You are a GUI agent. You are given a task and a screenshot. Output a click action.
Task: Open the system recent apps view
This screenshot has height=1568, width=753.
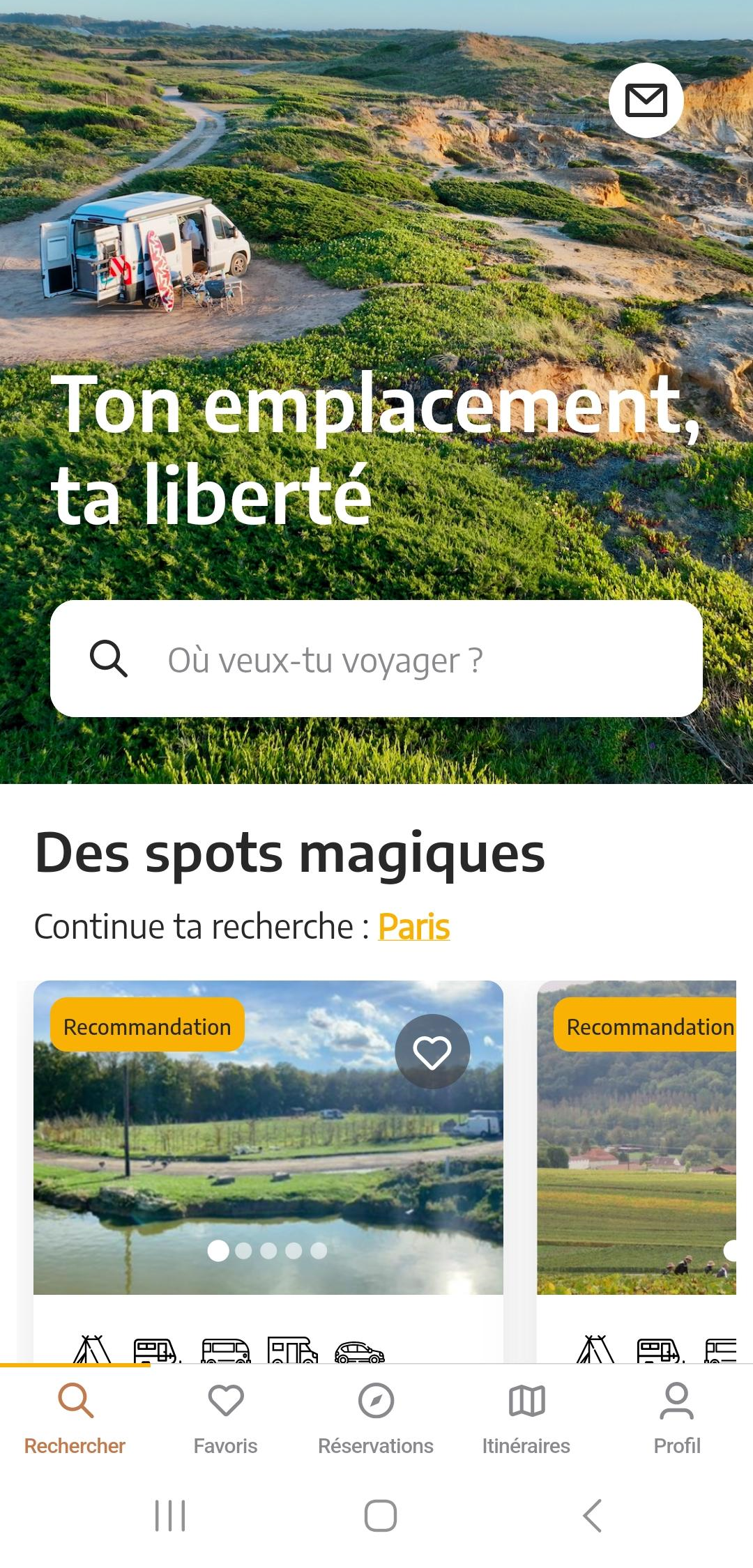(x=170, y=1516)
